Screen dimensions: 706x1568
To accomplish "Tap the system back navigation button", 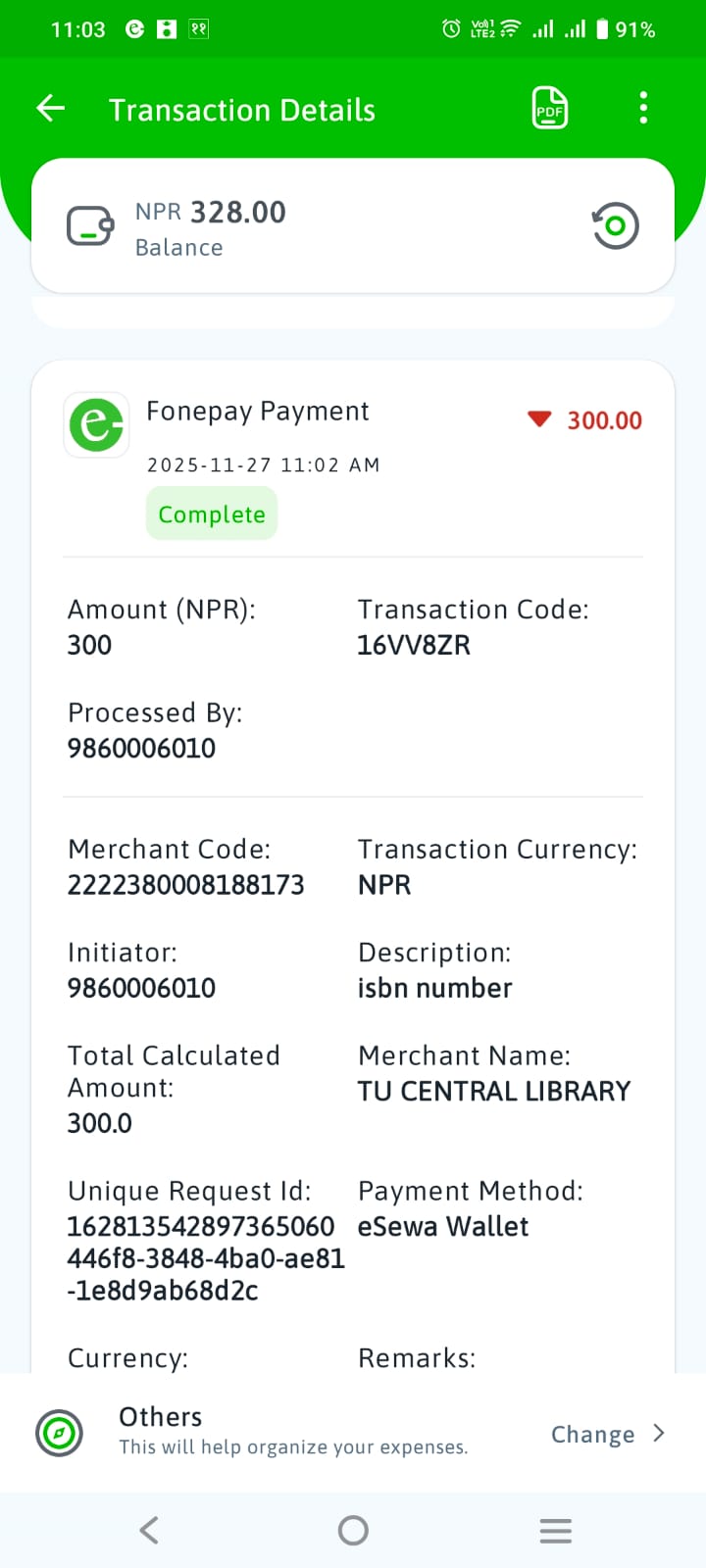I will pyautogui.click(x=149, y=1530).
